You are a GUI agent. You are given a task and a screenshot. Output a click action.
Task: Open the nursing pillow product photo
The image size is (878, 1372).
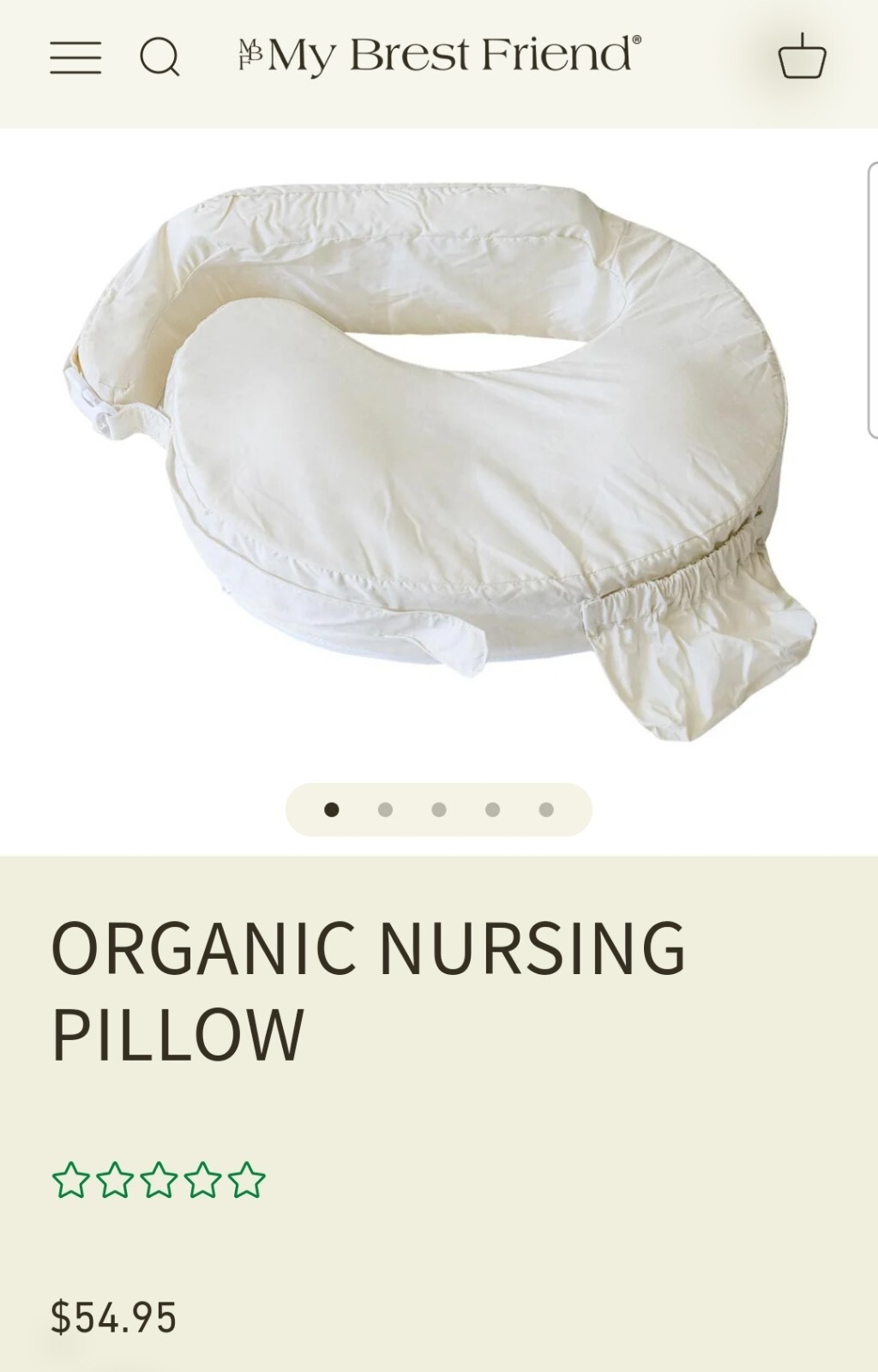(437, 446)
